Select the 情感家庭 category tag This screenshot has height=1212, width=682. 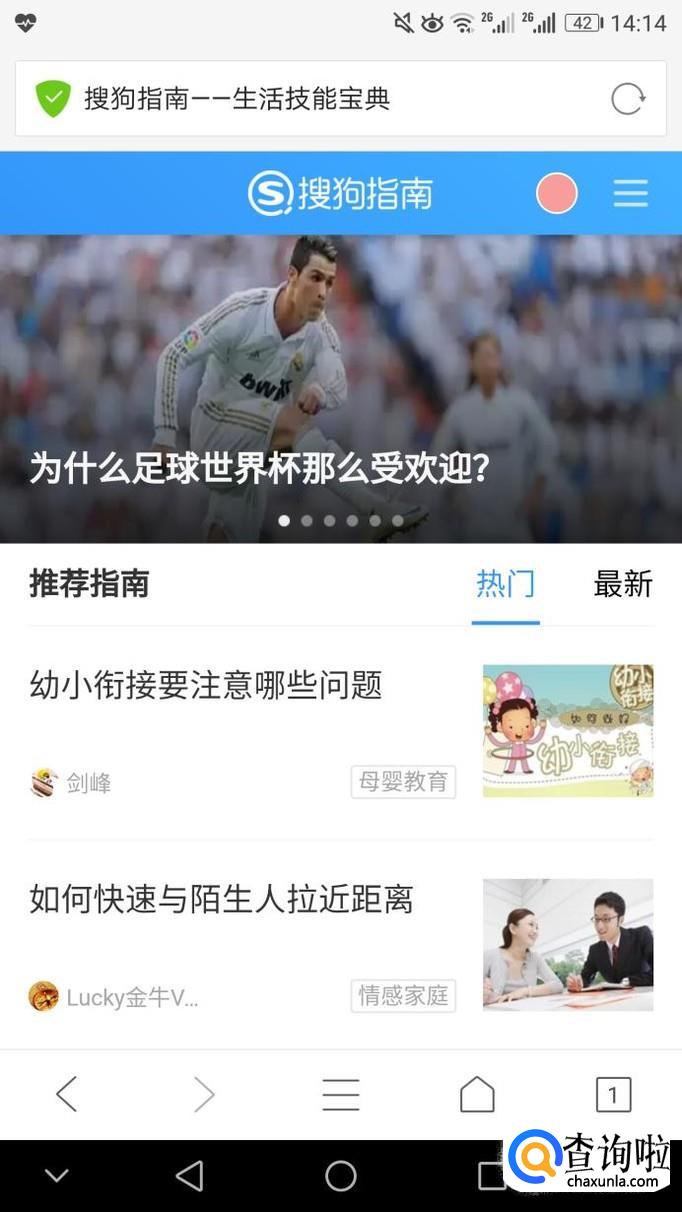coord(403,996)
